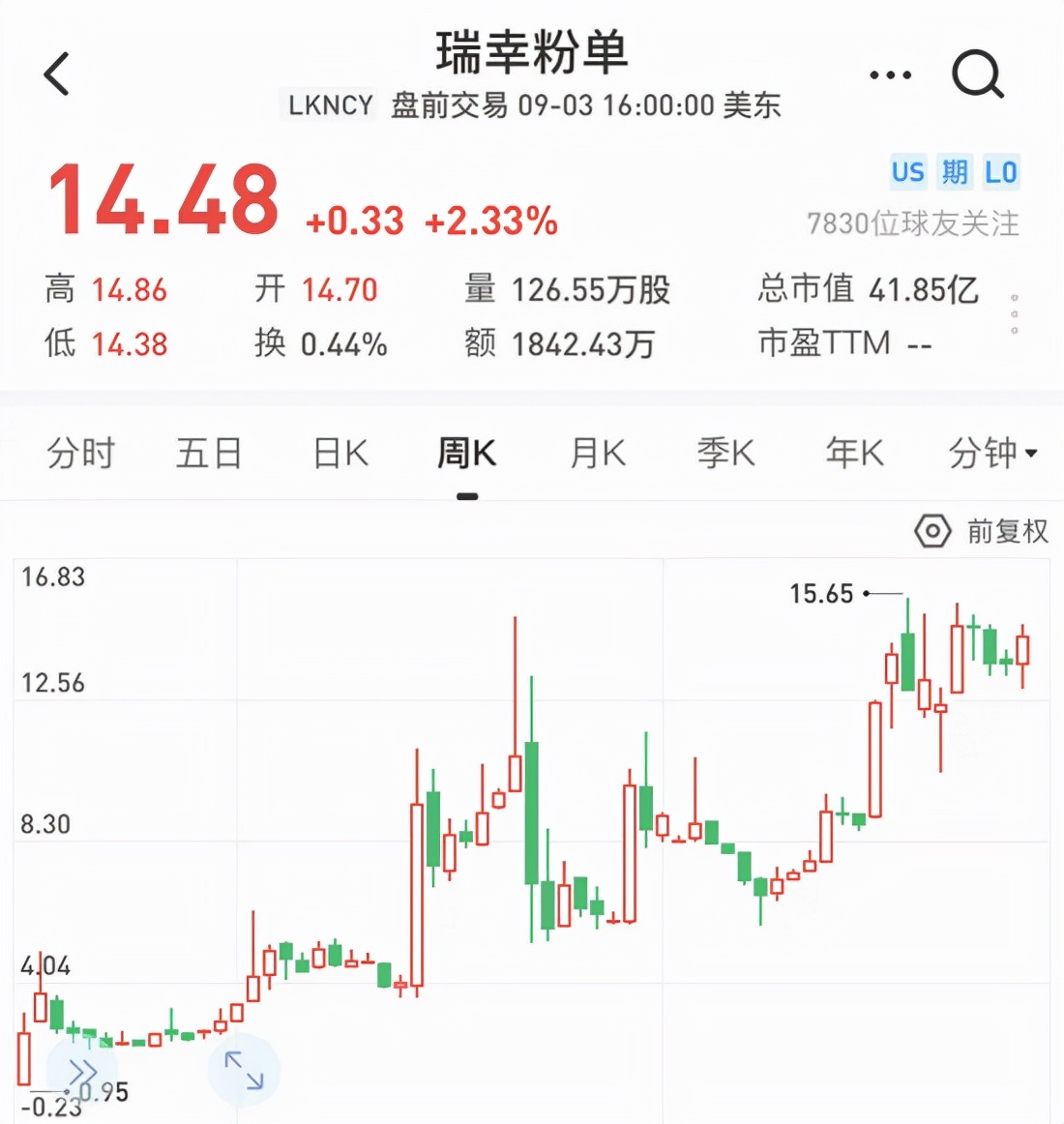Open the 分钟 interval dropdown
Screen dimensions: 1064x1124
[x=991, y=453]
